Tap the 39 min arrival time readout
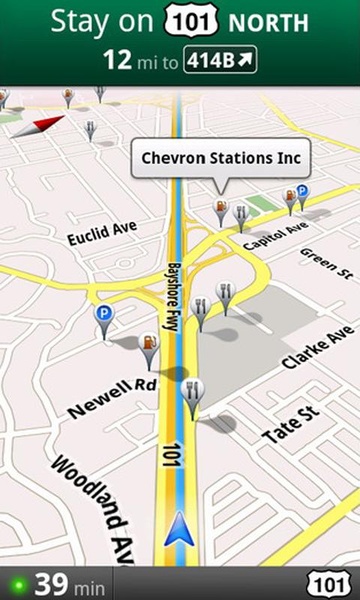This screenshot has width=360, height=600. [x=57, y=584]
